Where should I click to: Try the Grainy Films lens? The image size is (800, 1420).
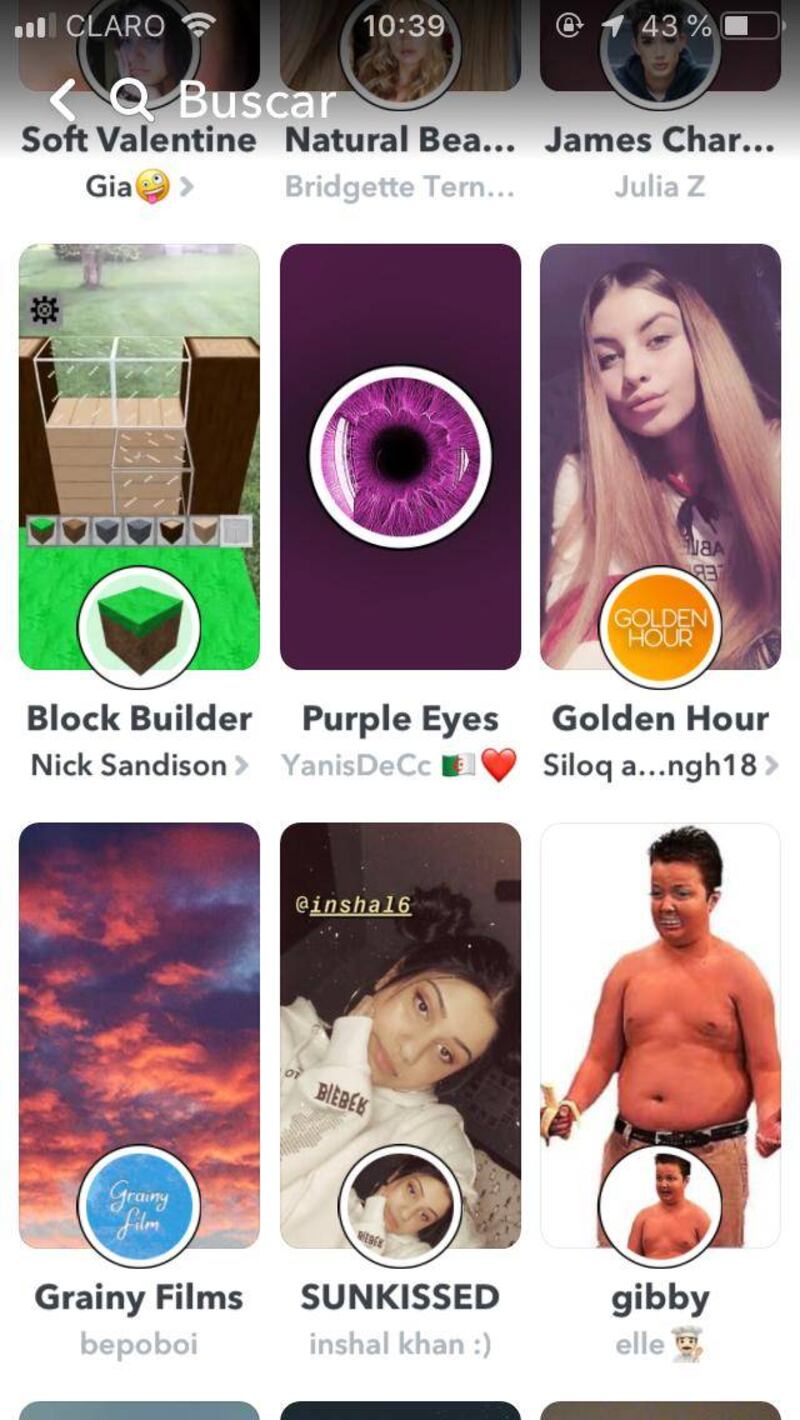[139, 1035]
